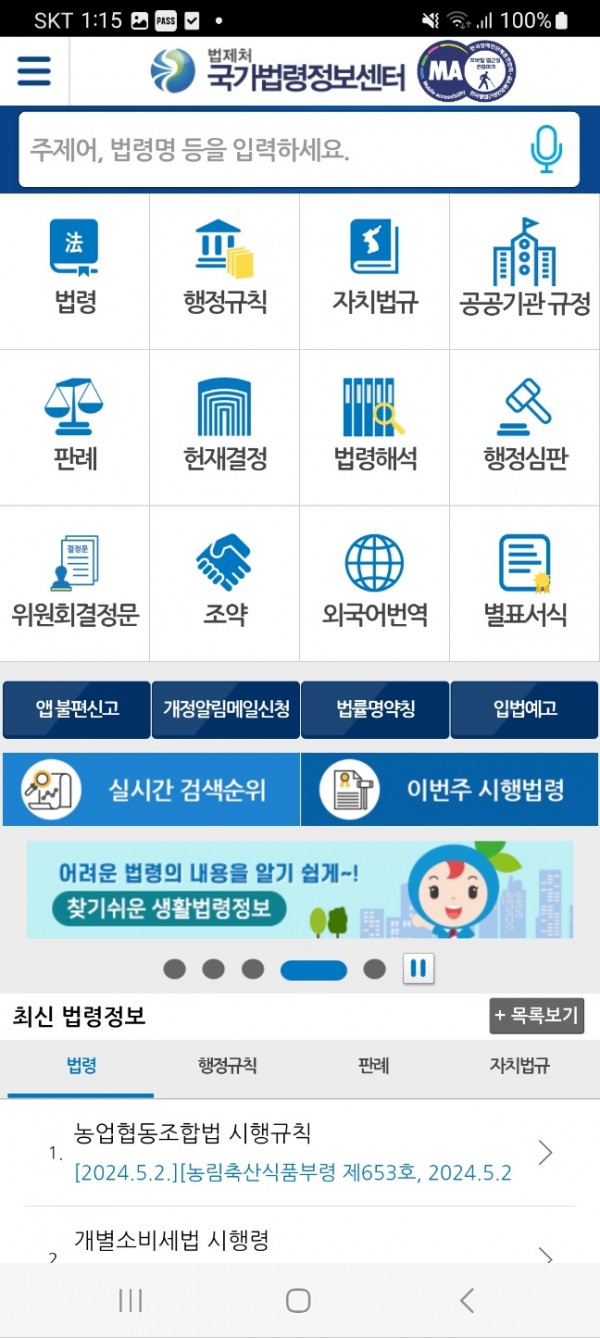
Task: Open the 판례 category tile
Action: point(75,427)
